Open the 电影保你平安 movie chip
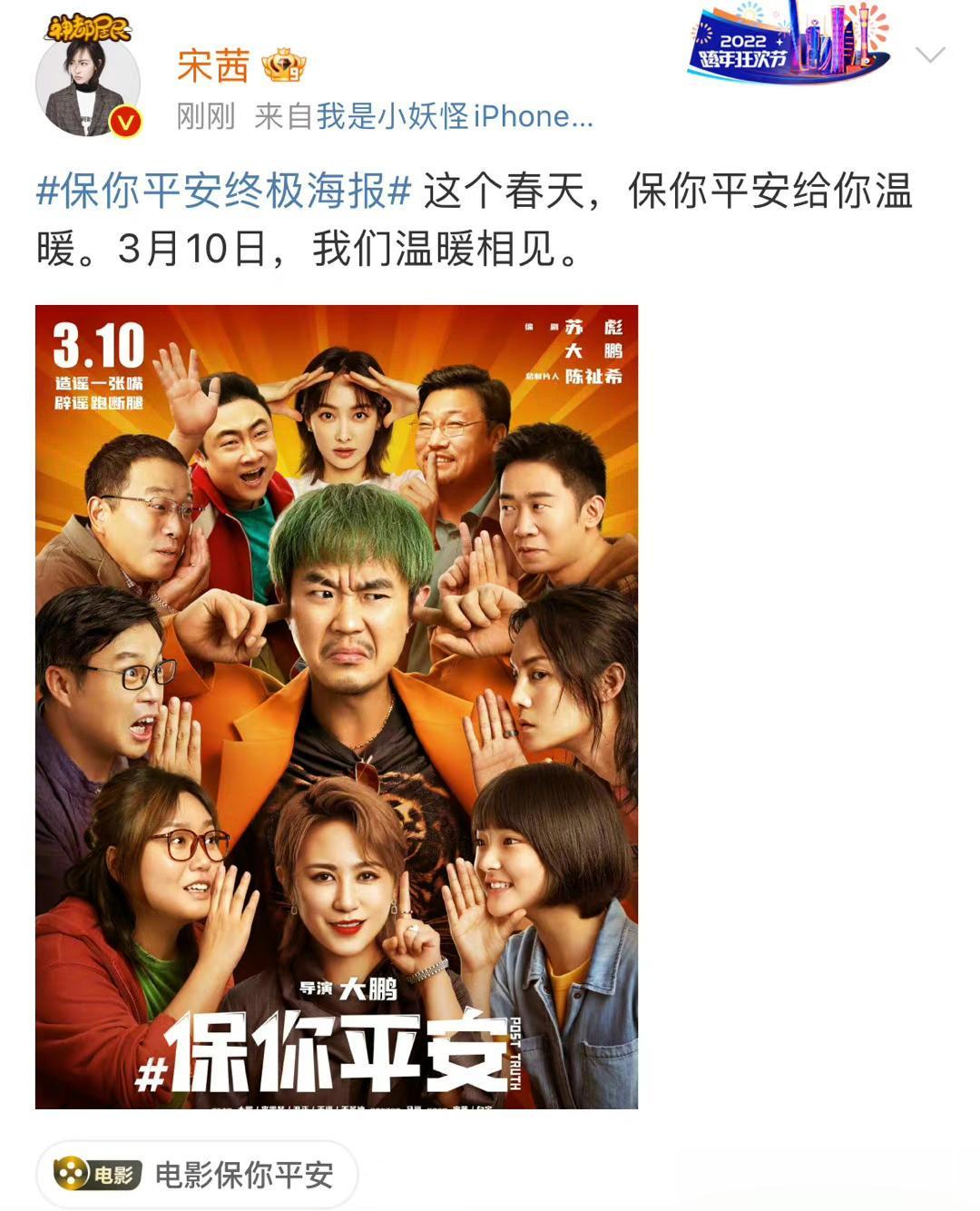The height and width of the screenshot is (1211, 980). pos(197,1175)
